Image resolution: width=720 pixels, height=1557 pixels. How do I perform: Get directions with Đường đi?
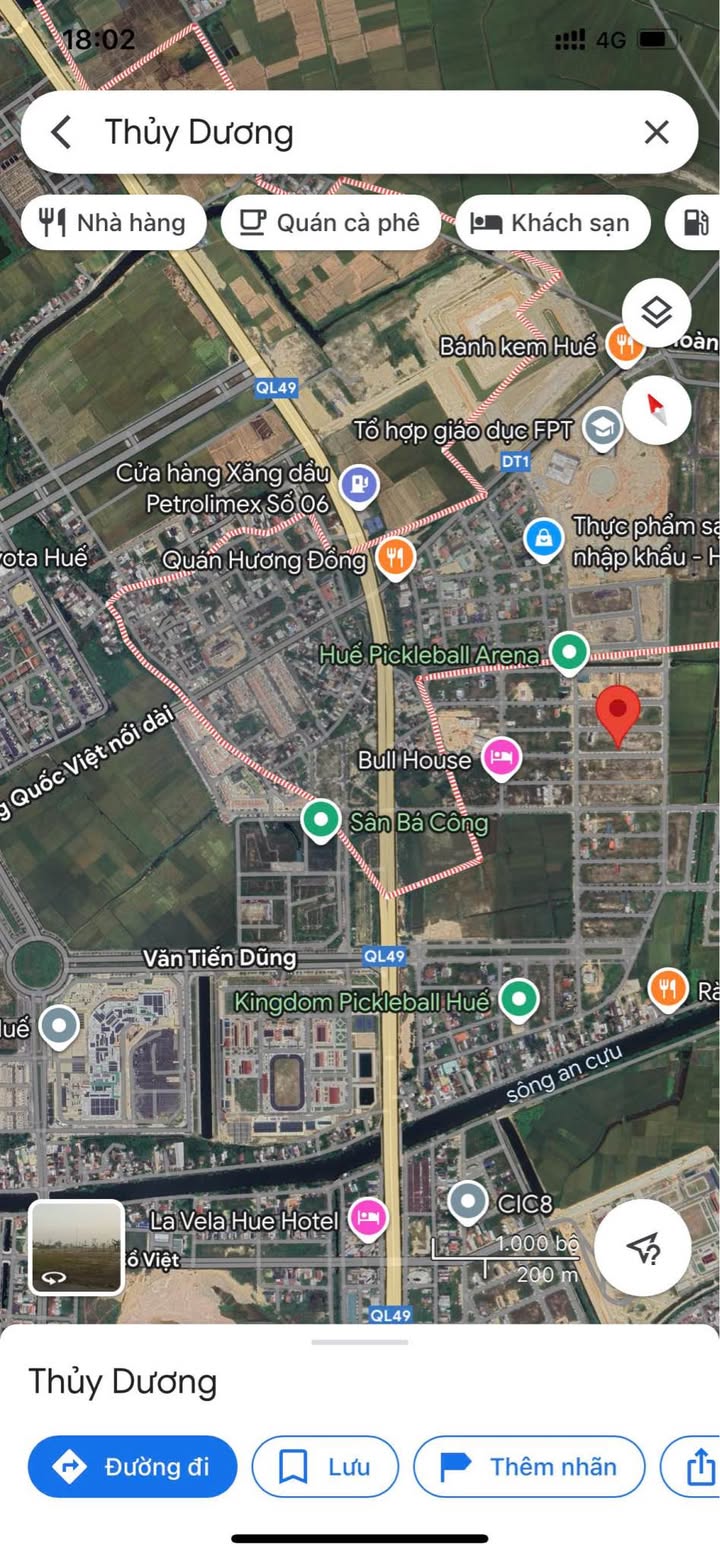coord(133,1467)
